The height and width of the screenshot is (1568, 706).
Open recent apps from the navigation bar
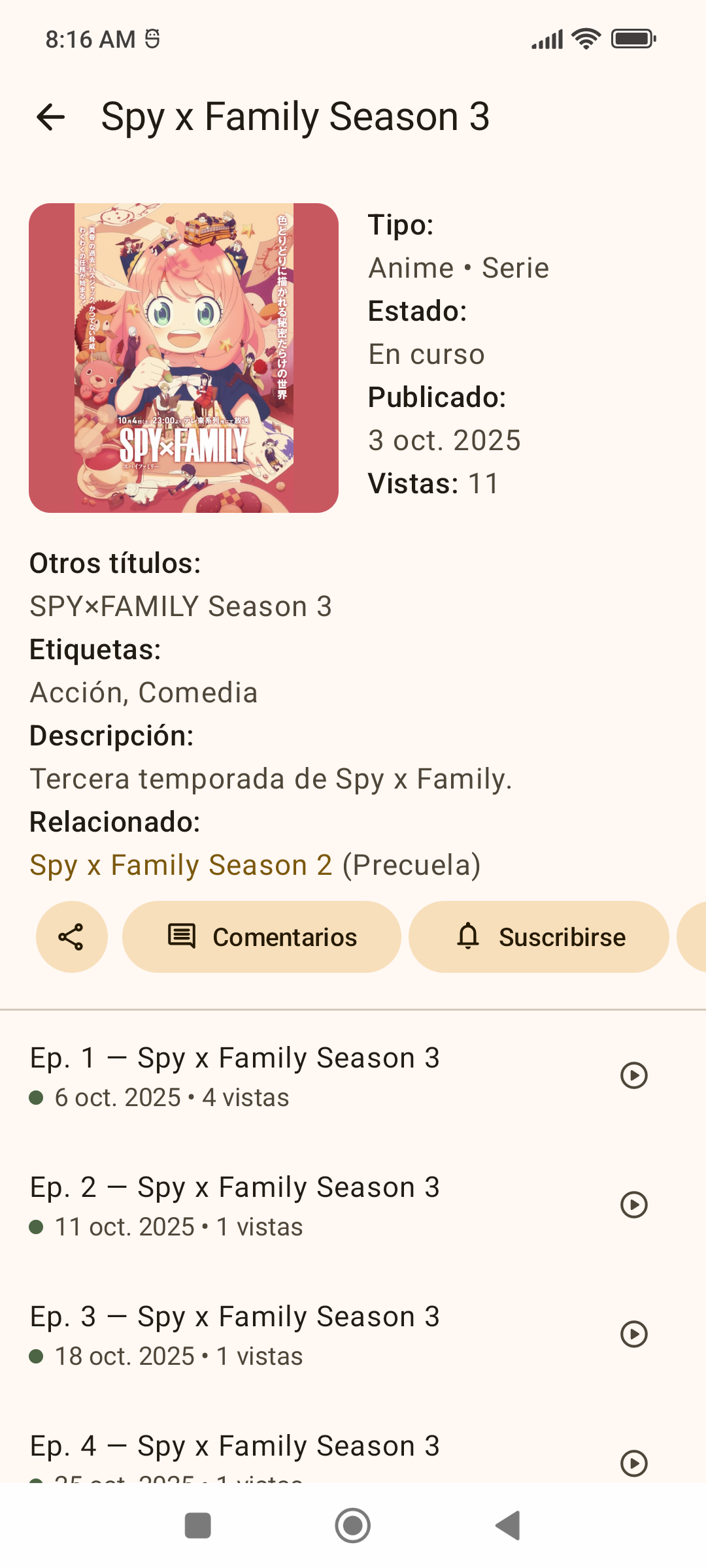point(198,1526)
